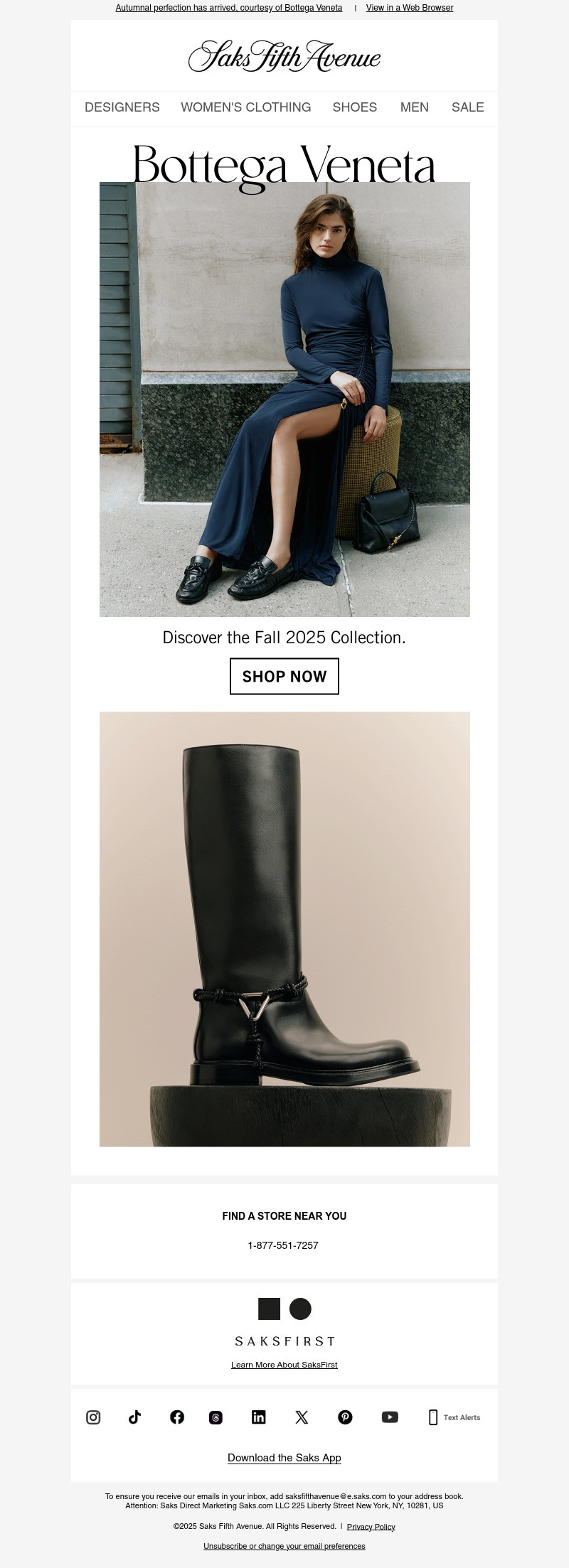The image size is (569, 1568).
Task: Open Saks YouTube channel
Action: [390, 1417]
